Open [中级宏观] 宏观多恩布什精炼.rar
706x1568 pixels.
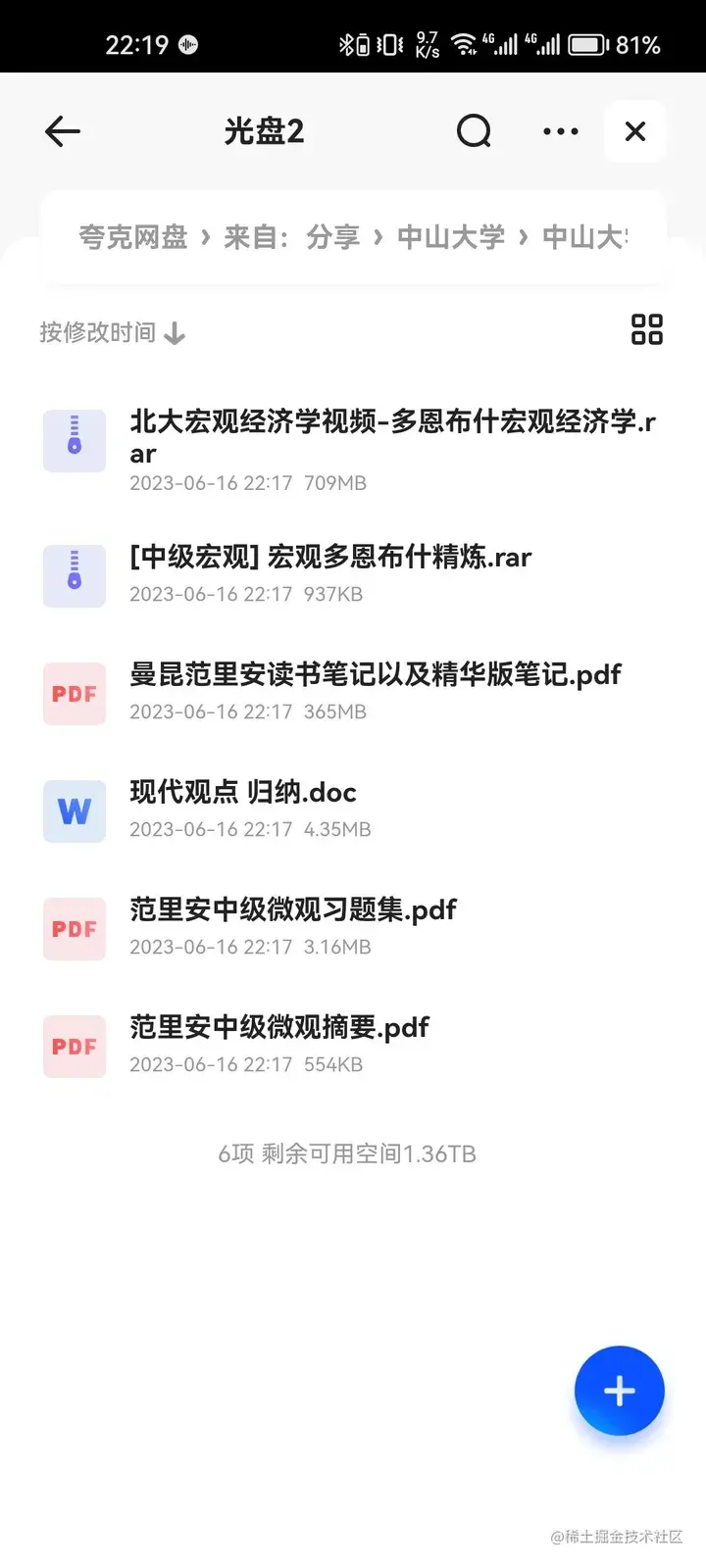(x=330, y=557)
